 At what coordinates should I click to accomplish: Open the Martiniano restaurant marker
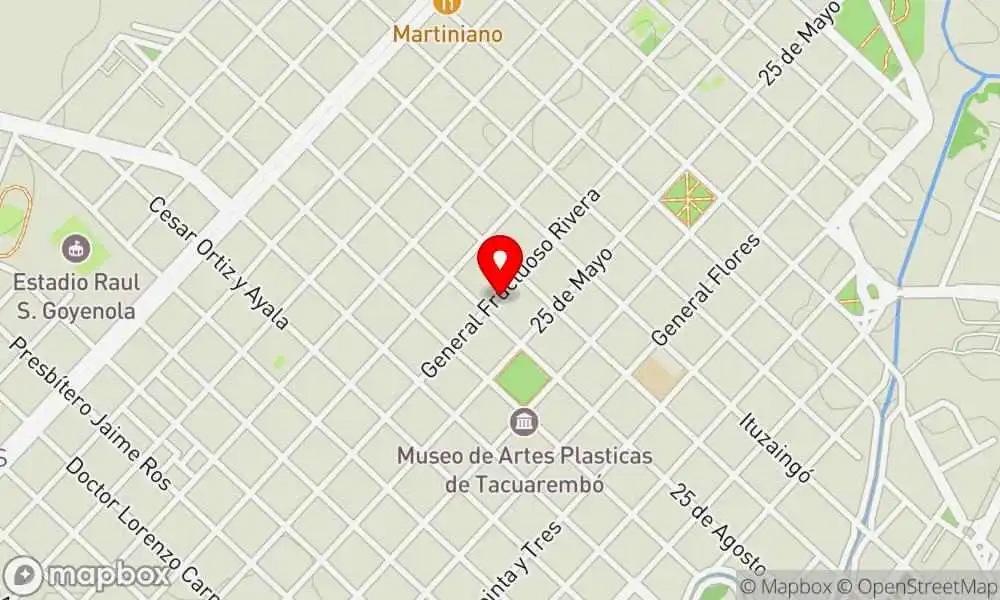pyautogui.click(x=448, y=6)
